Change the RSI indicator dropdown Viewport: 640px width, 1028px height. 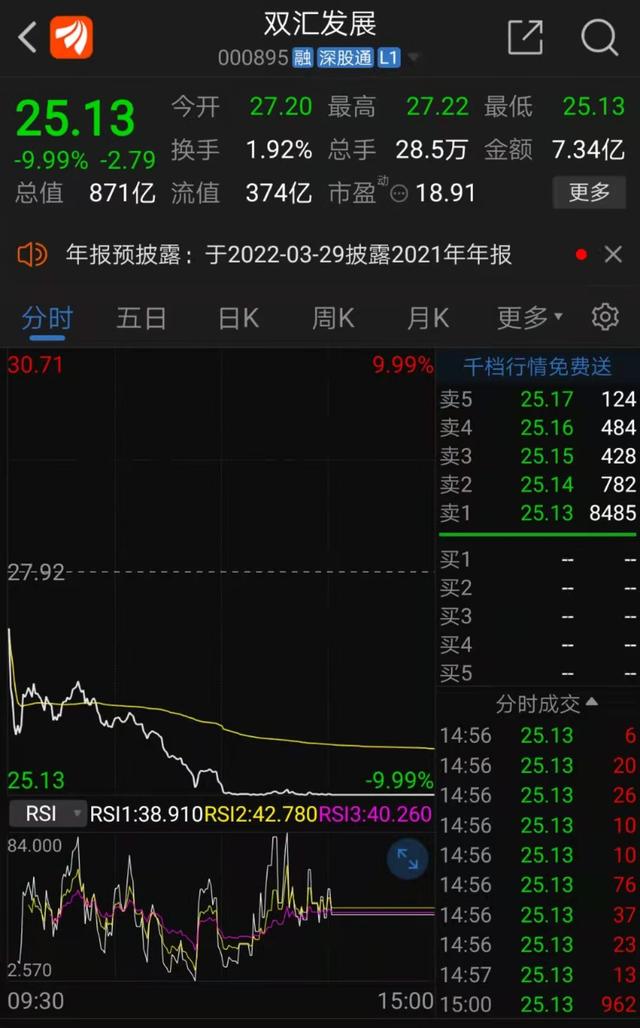click(48, 814)
